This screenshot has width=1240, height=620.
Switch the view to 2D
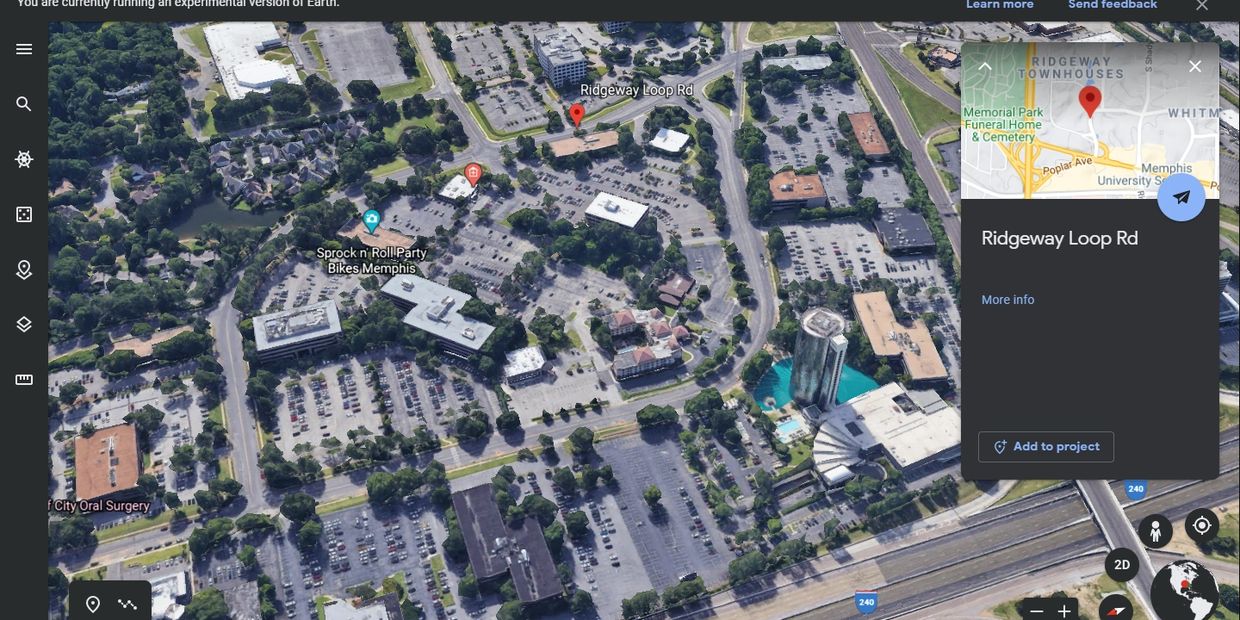[x=1122, y=565]
